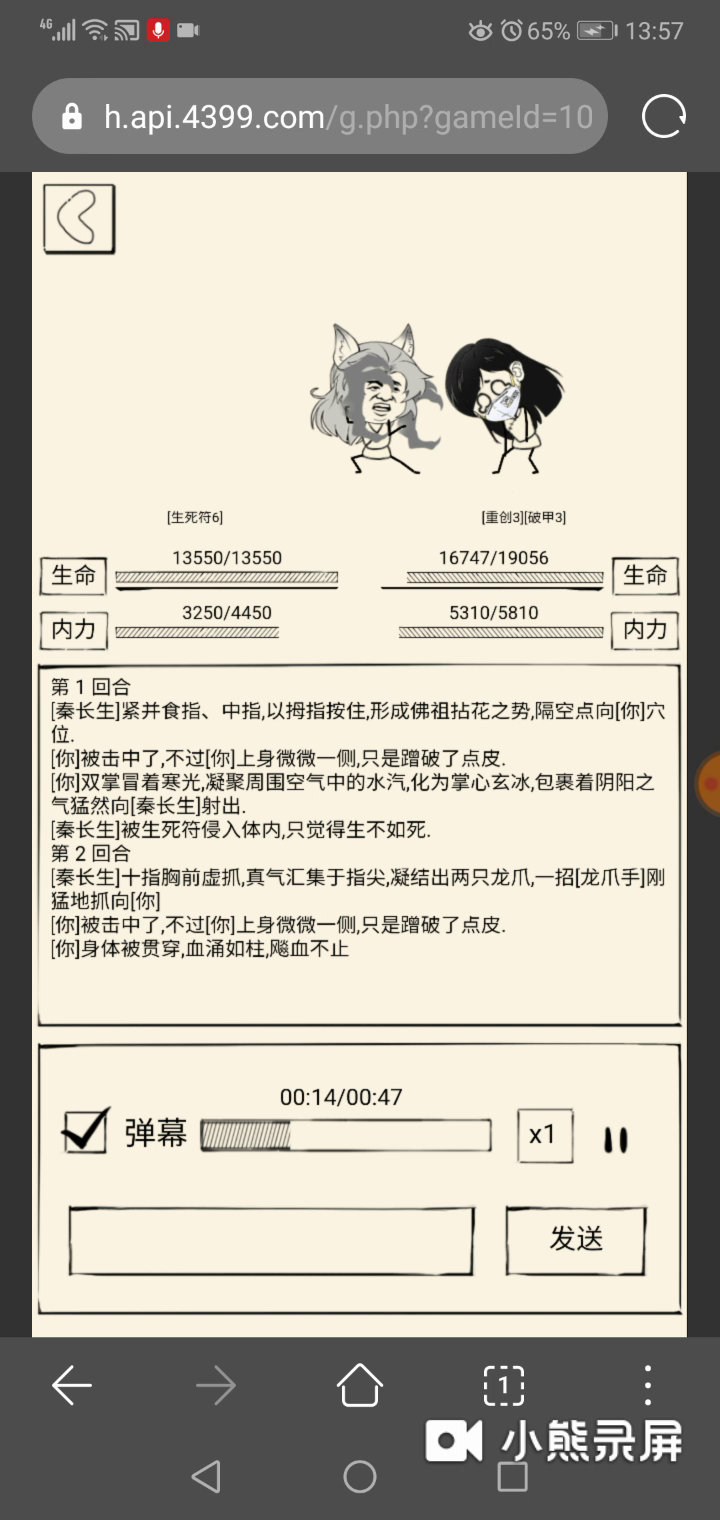Reload the page in the browser
This screenshot has height=1520, width=720.
tap(664, 117)
